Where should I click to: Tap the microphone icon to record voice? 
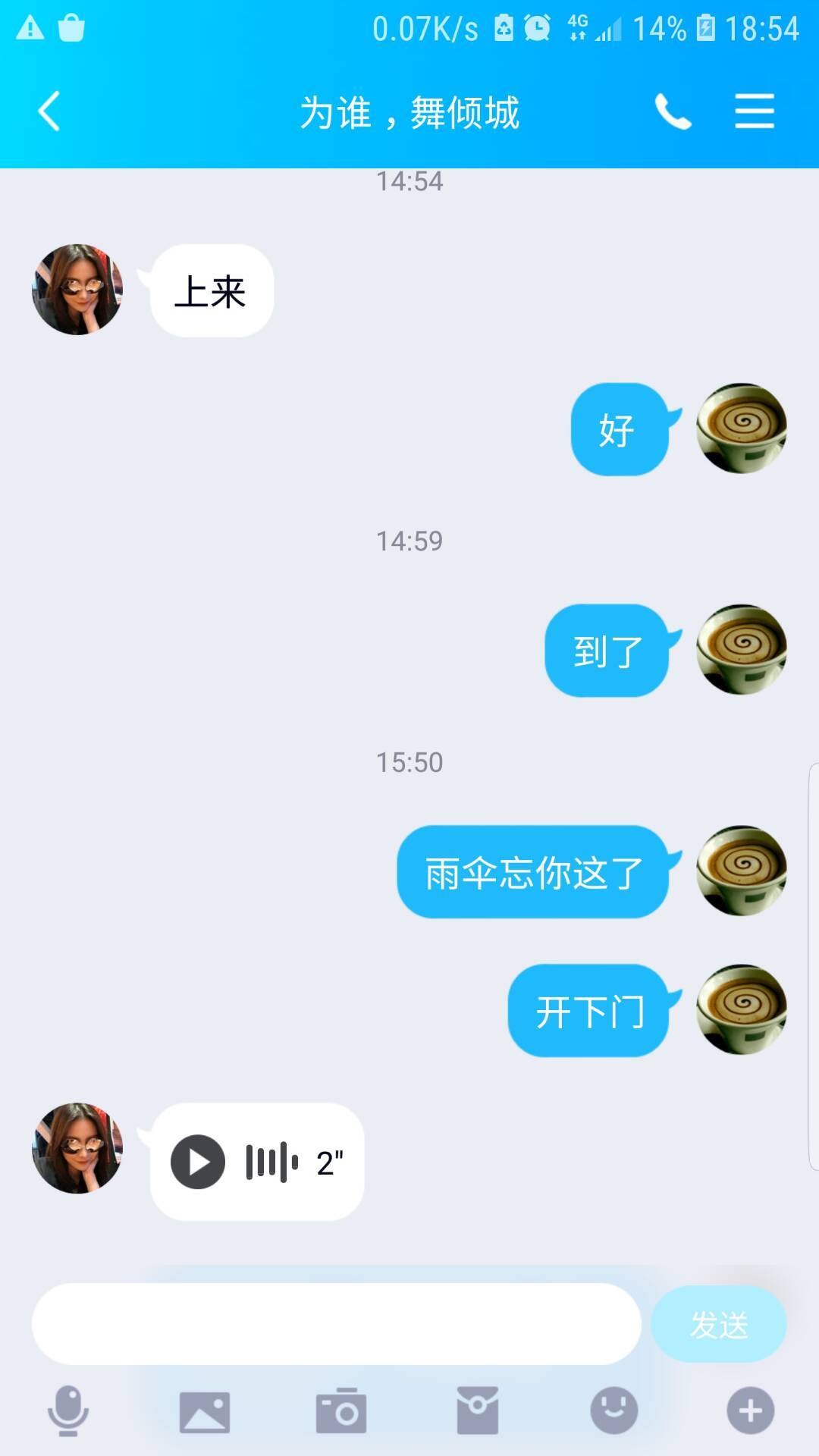tap(68, 1409)
